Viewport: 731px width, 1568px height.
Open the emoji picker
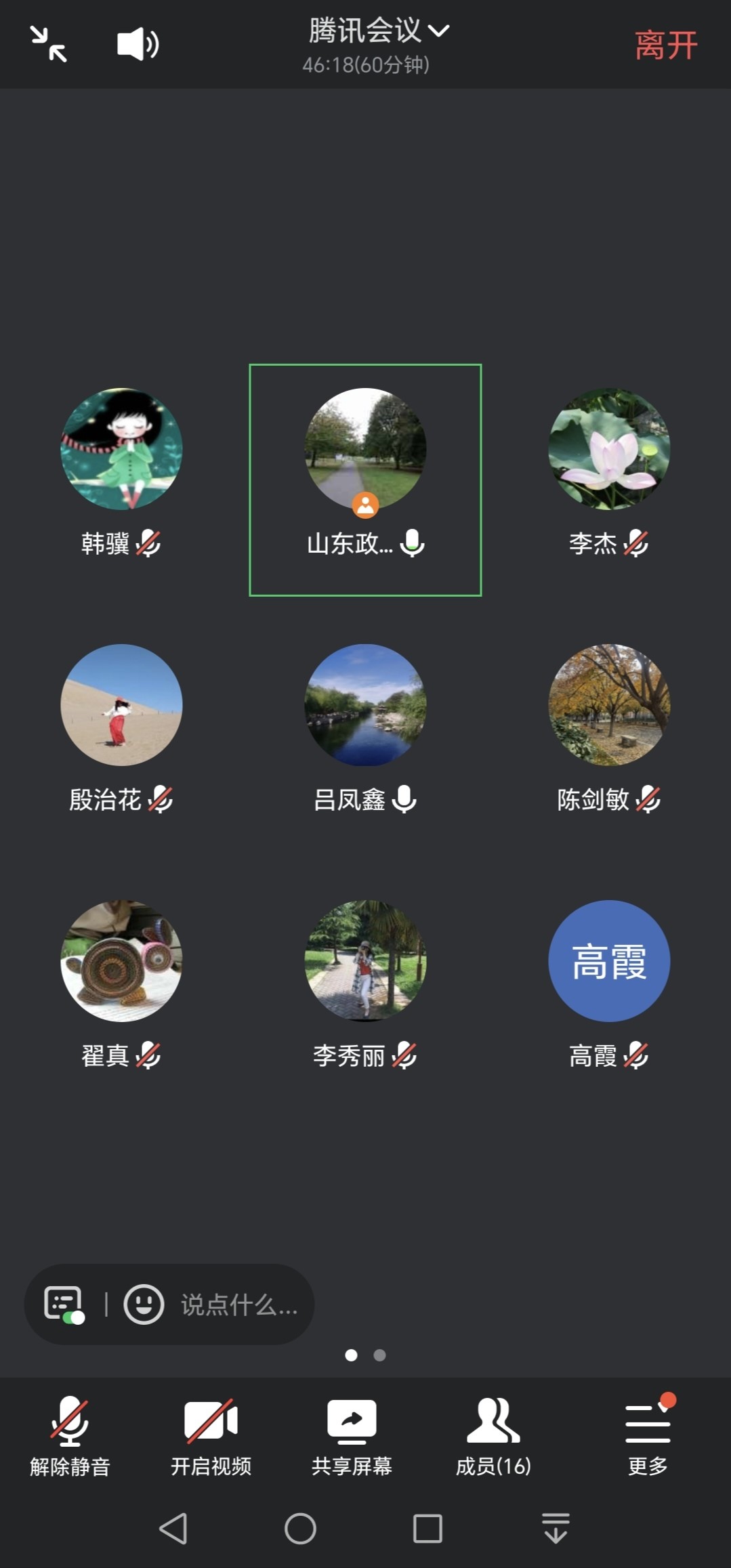[144, 1304]
